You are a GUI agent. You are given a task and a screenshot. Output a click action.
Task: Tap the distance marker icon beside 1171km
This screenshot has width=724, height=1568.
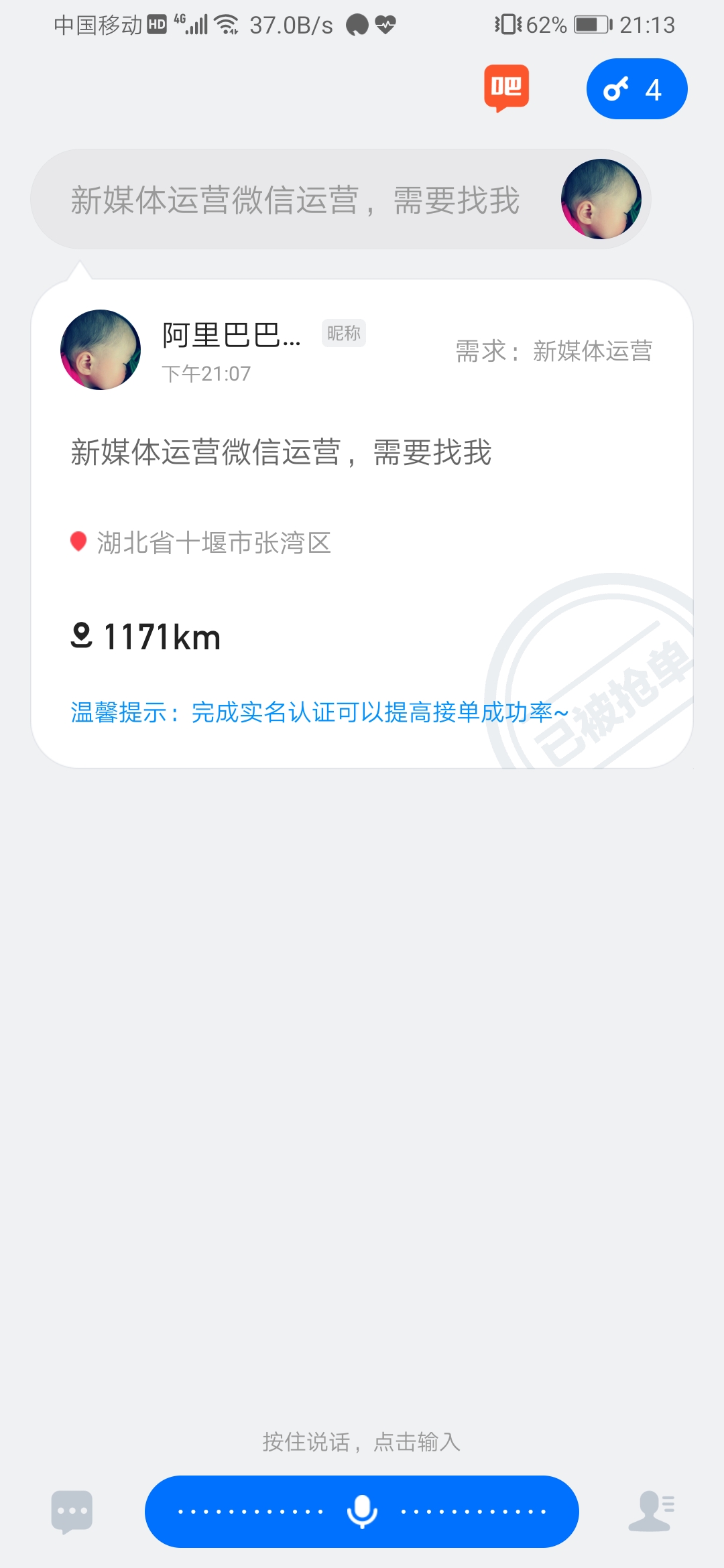pos(82,638)
